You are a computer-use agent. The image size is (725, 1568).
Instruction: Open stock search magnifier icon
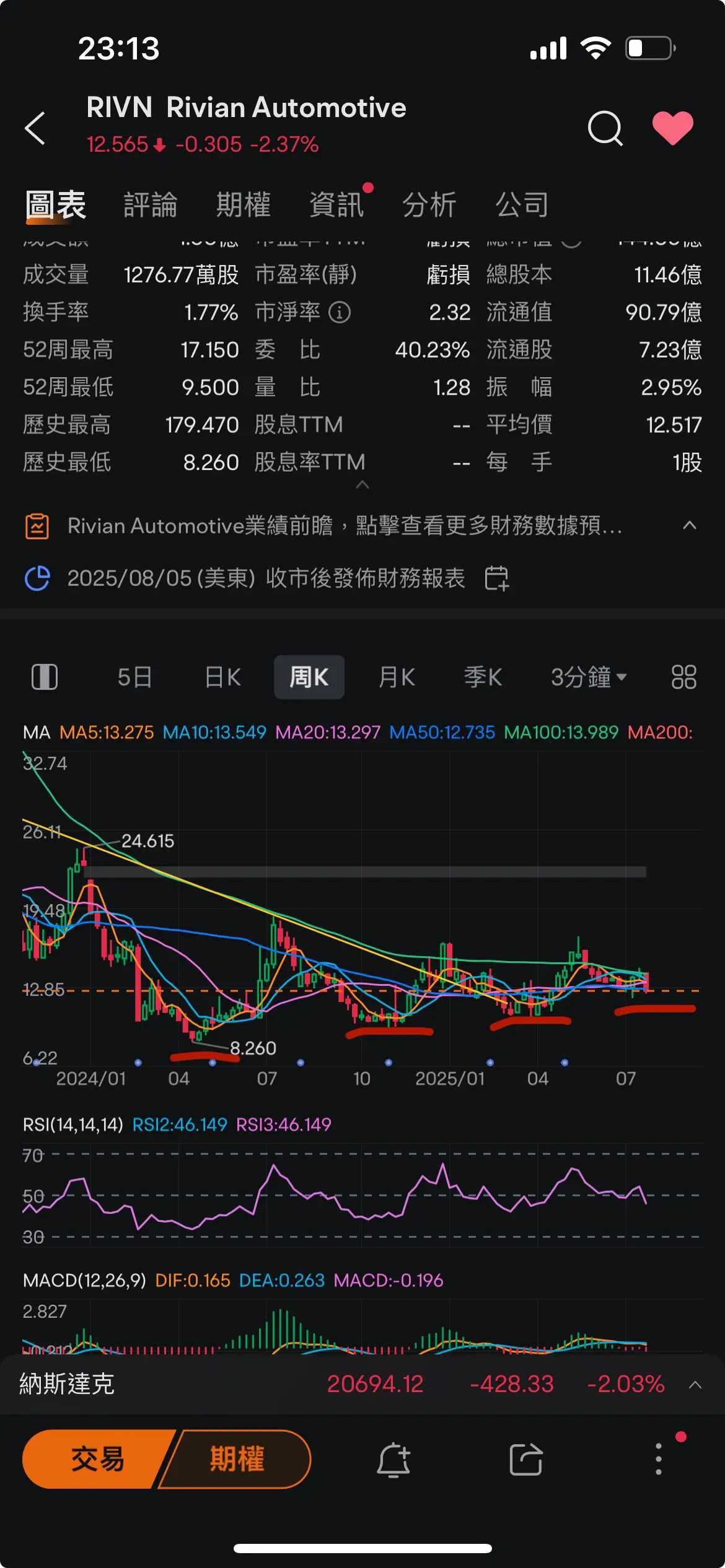click(605, 128)
